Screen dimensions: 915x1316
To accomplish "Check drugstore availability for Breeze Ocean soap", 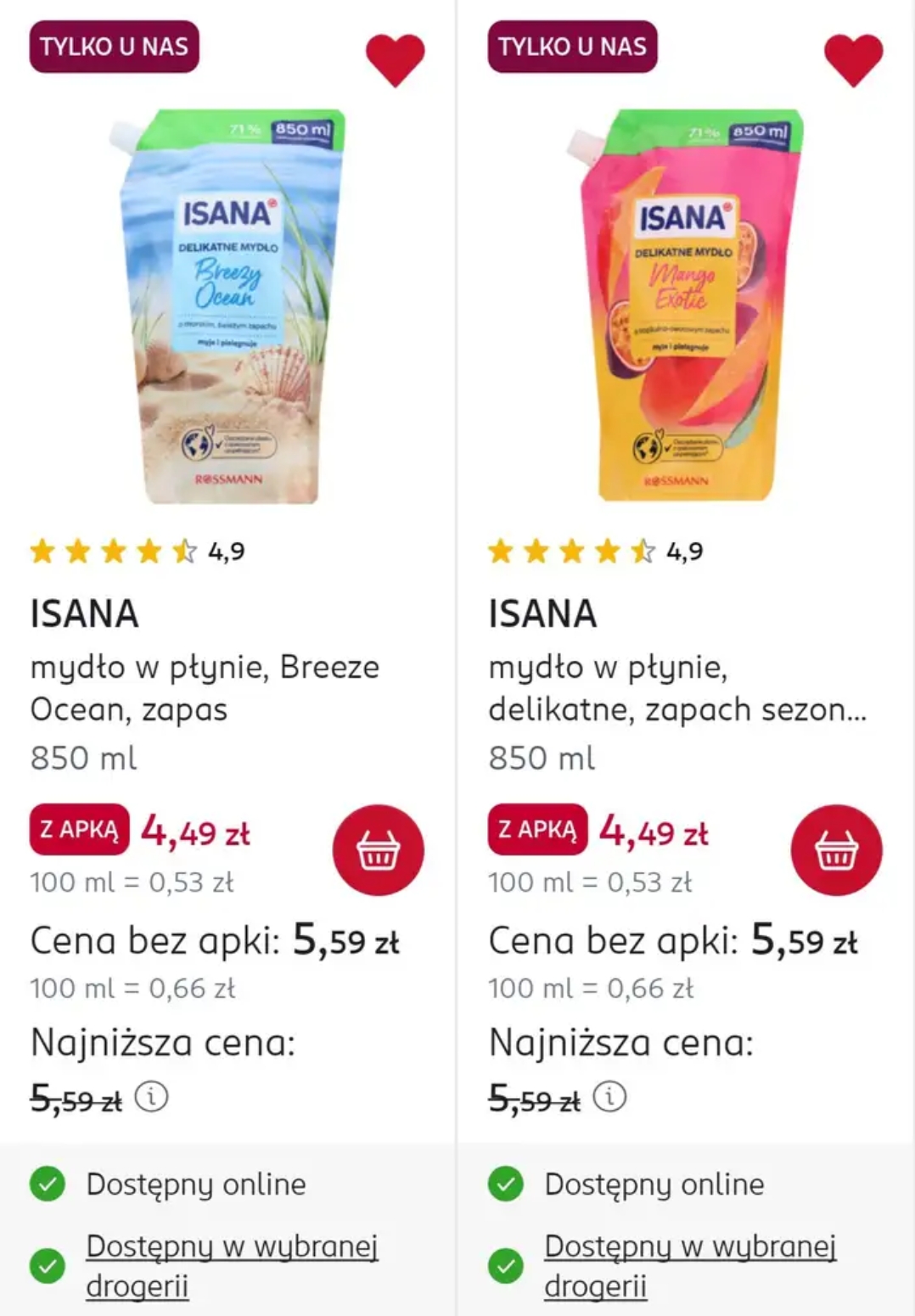I will coord(231,1265).
